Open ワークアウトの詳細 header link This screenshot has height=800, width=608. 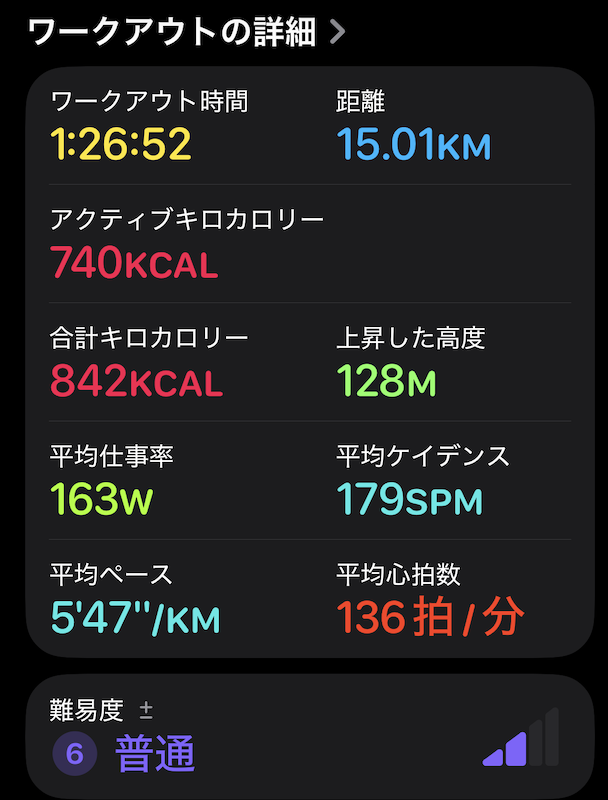click(187, 32)
